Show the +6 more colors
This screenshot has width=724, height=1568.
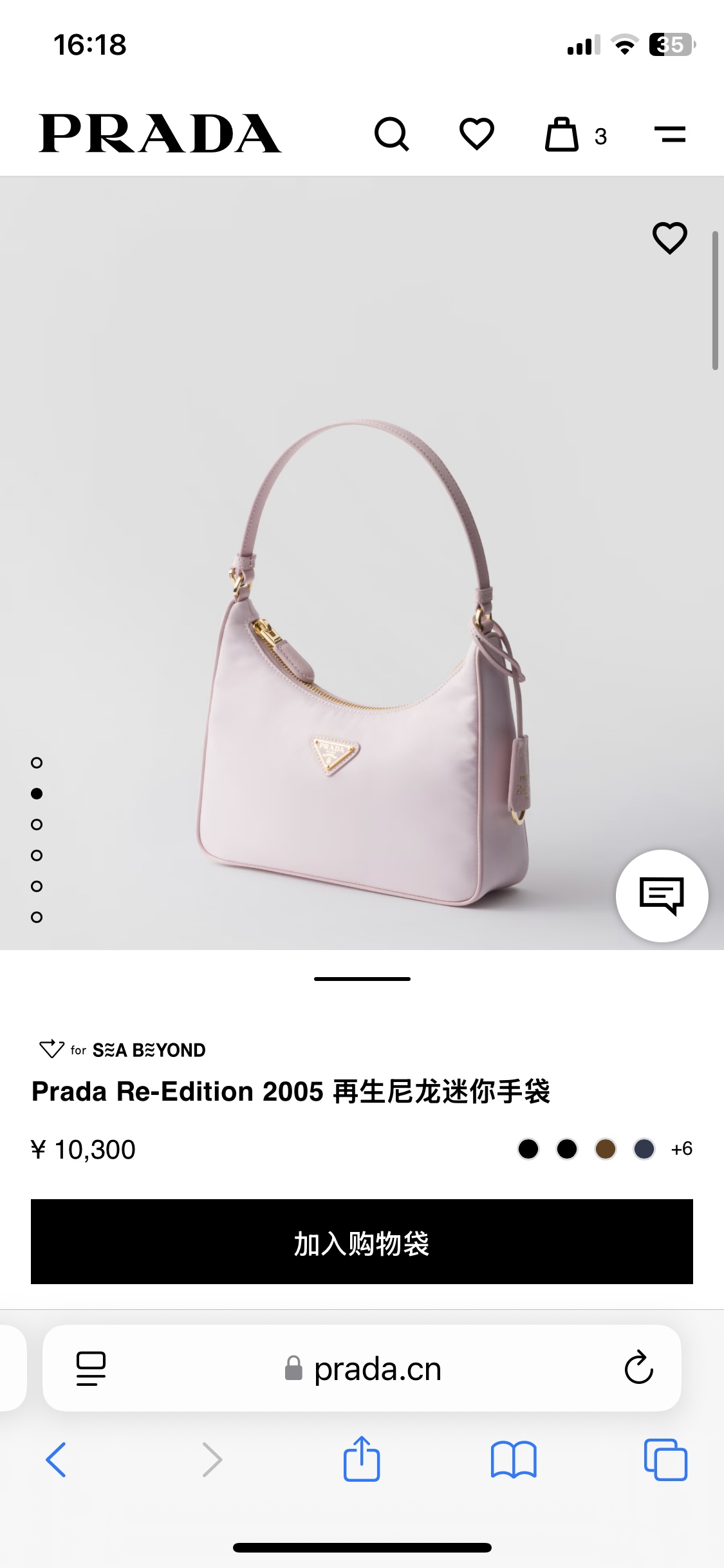682,1149
